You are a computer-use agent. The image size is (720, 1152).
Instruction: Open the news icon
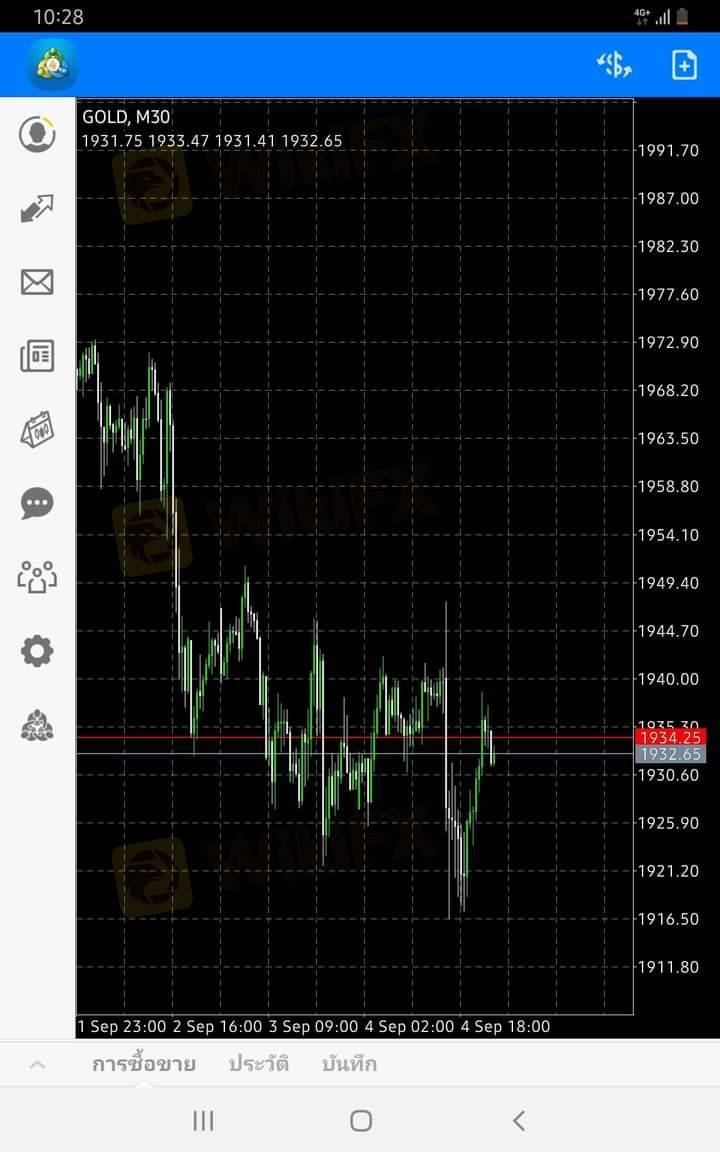(37, 356)
